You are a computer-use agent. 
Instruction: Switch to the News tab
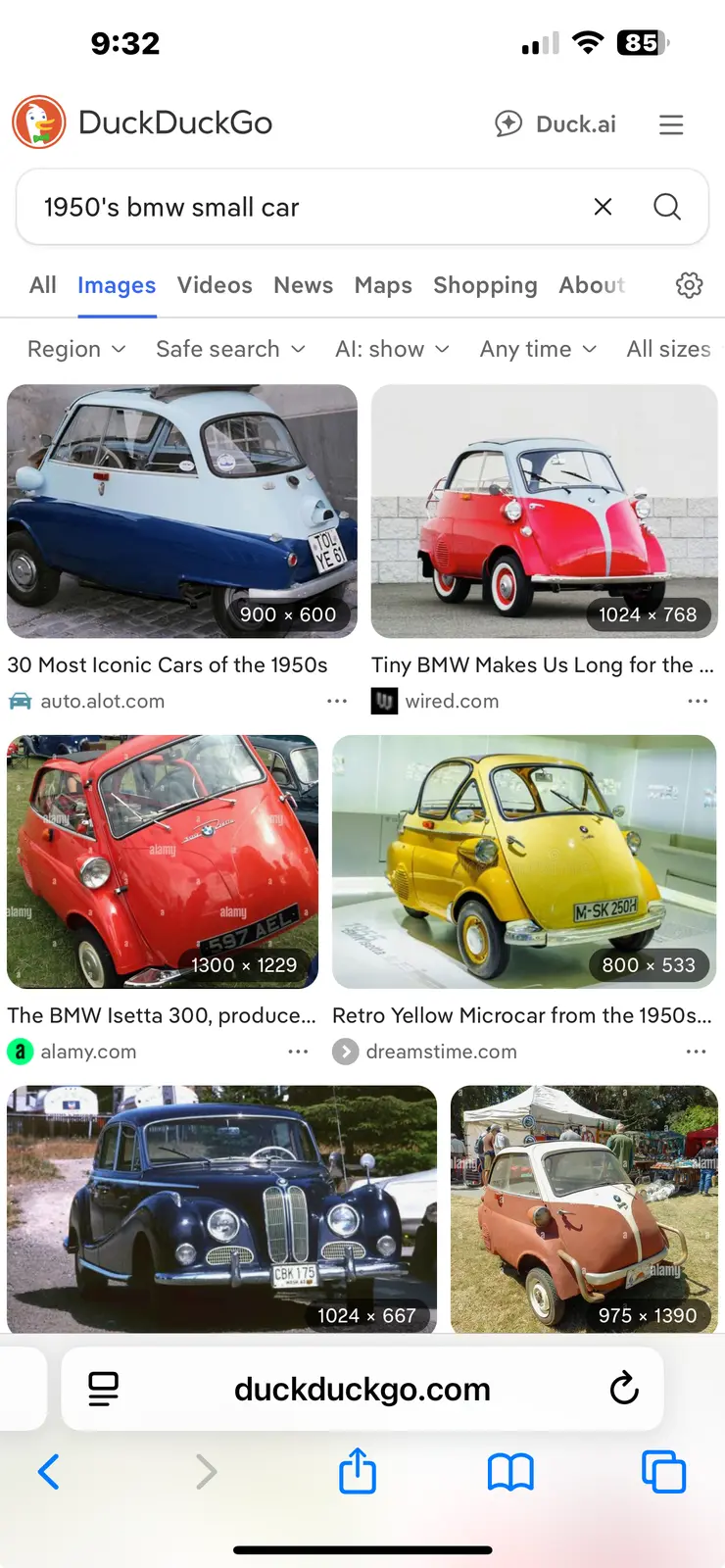(x=304, y=285)
